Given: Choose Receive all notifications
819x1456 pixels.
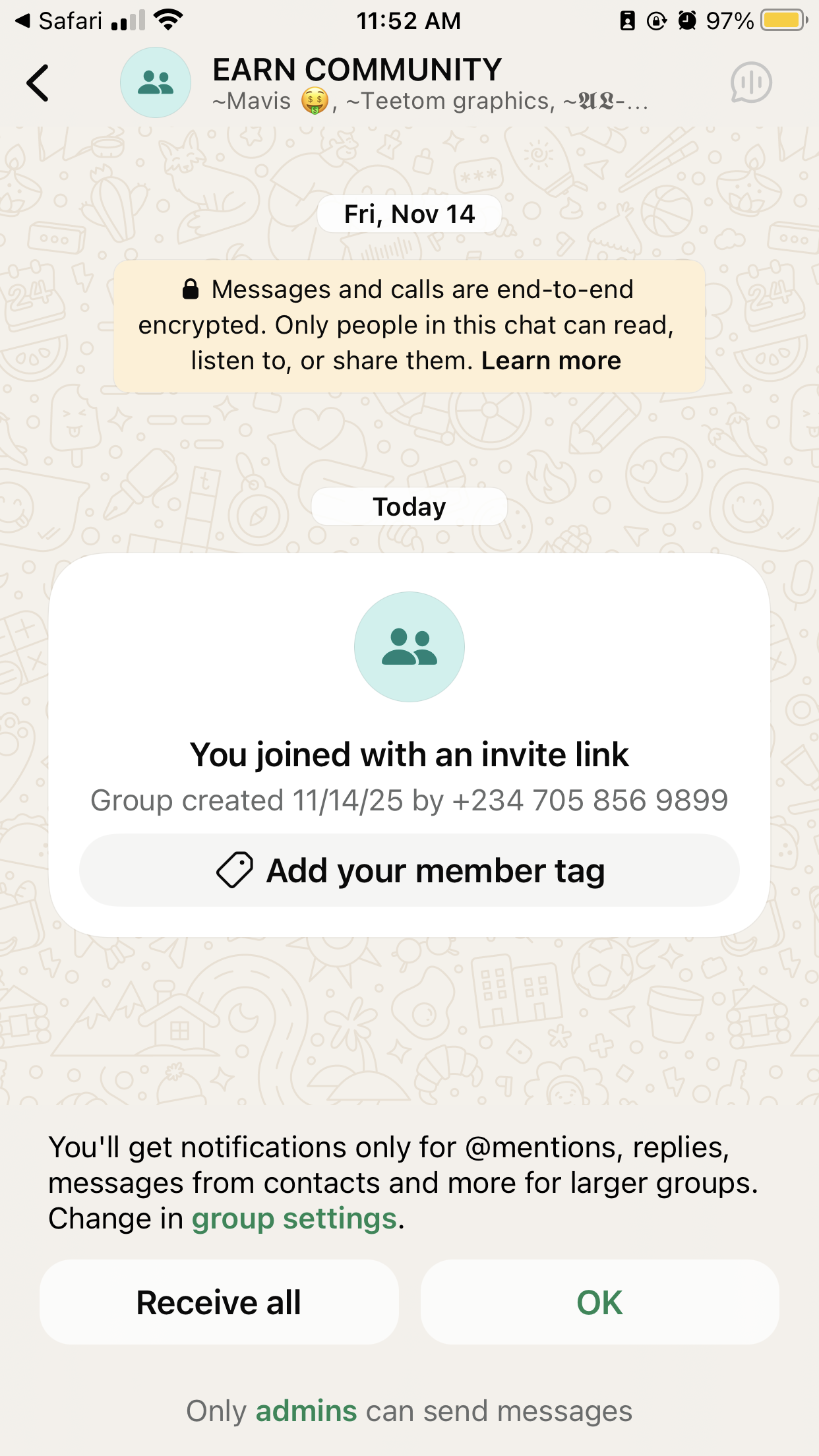Looking at the screenshot, I should 219,1302.
